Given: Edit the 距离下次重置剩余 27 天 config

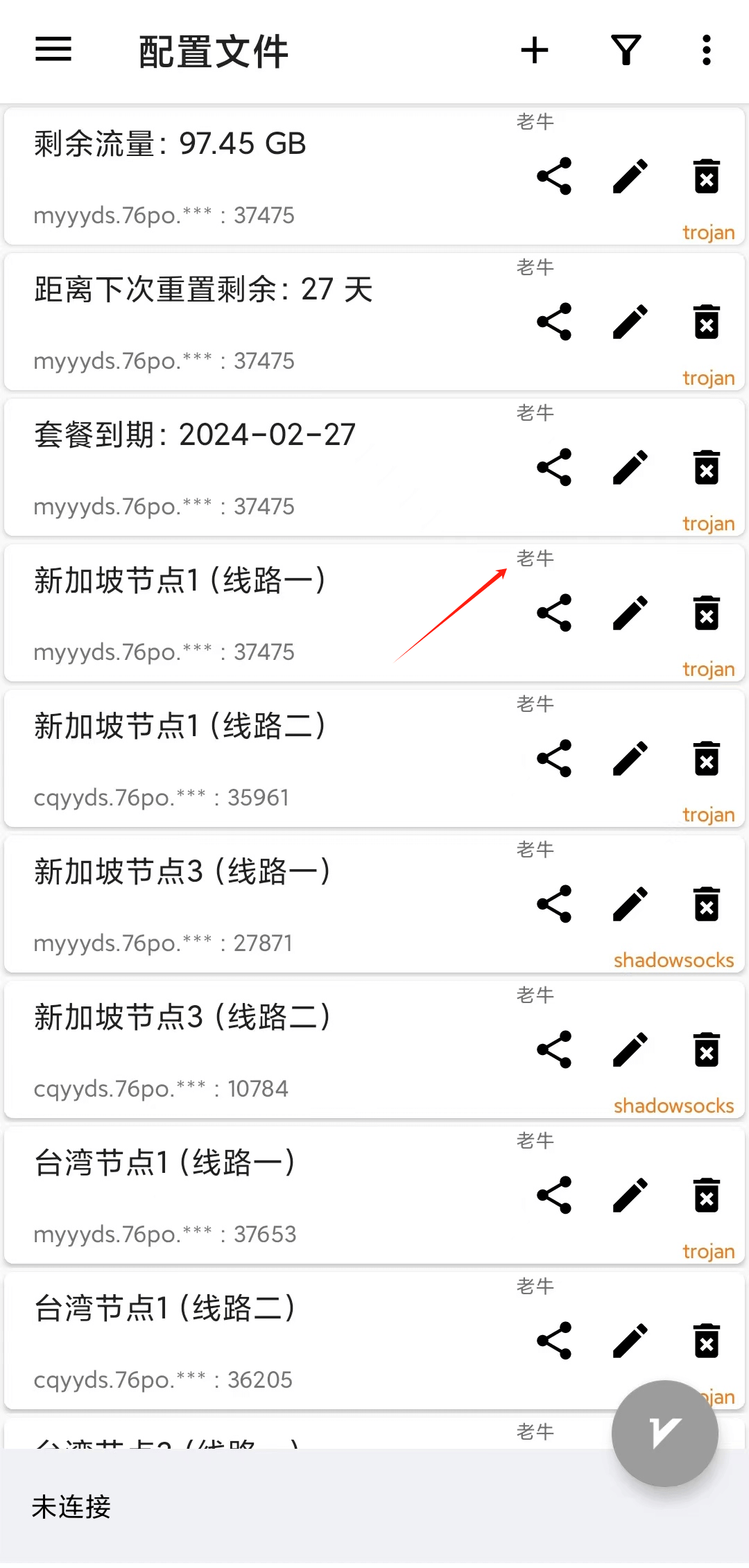Looking at the screenshot, I should [x=630, y=322].
